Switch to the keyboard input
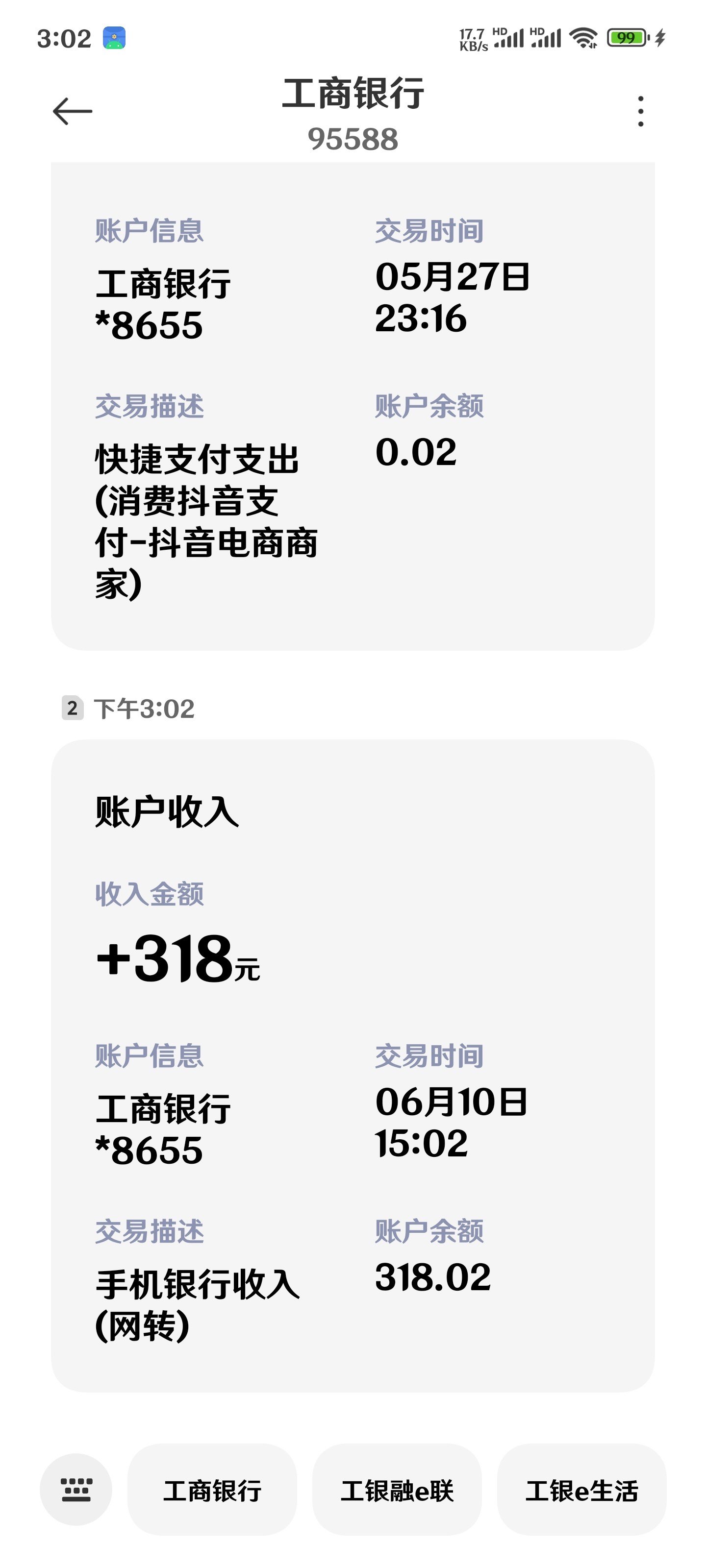This screenshot has height=1568, width=706. [76, 1490]
